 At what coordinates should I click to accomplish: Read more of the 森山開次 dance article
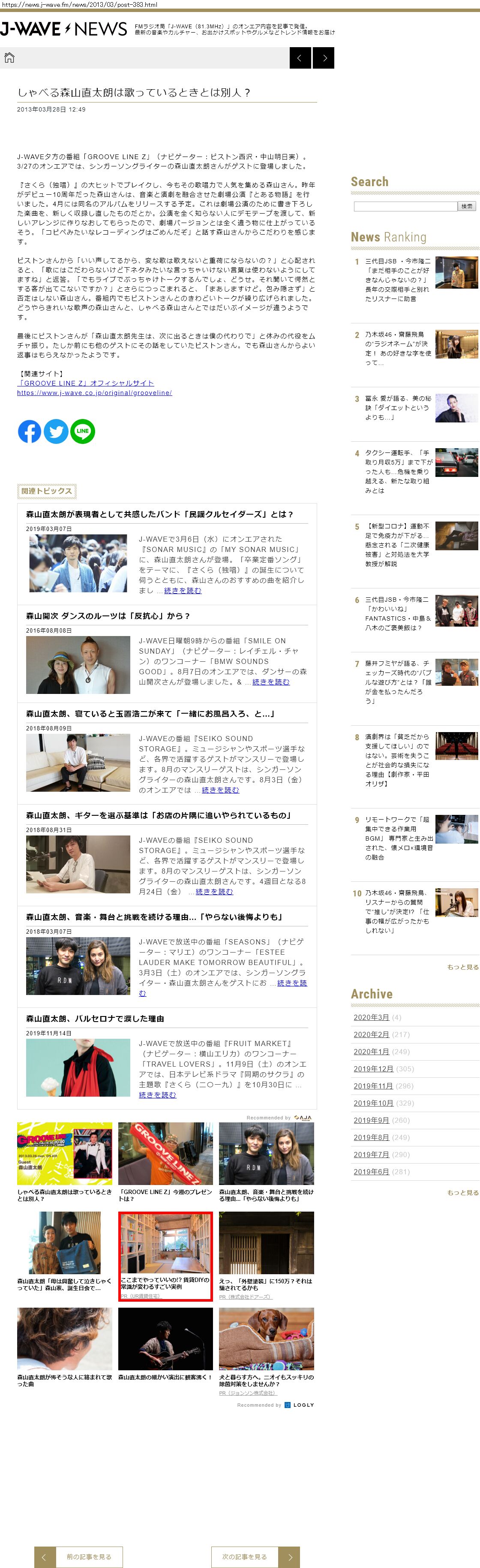point(271,682)
